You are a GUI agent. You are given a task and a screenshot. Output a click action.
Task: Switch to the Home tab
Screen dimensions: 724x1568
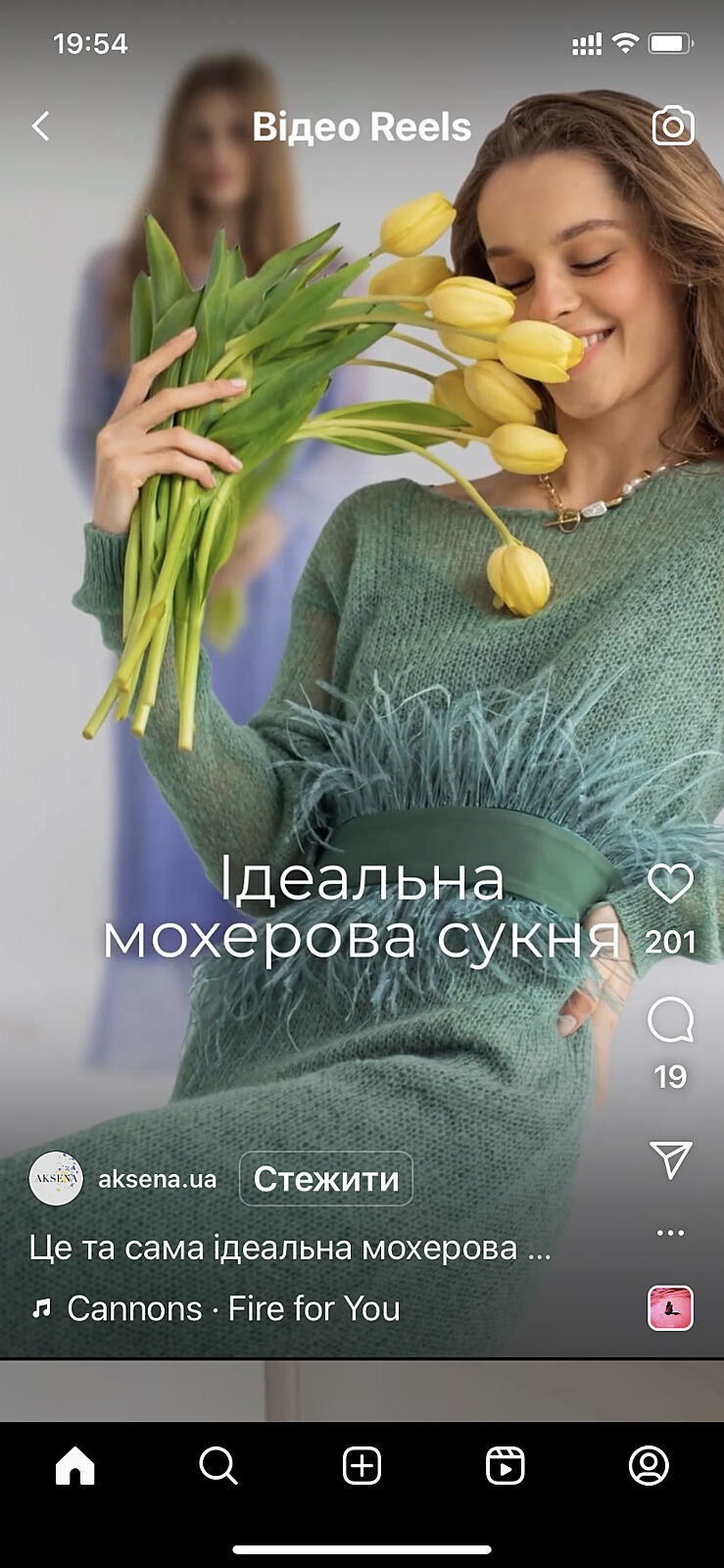(x=75, y=1466)
